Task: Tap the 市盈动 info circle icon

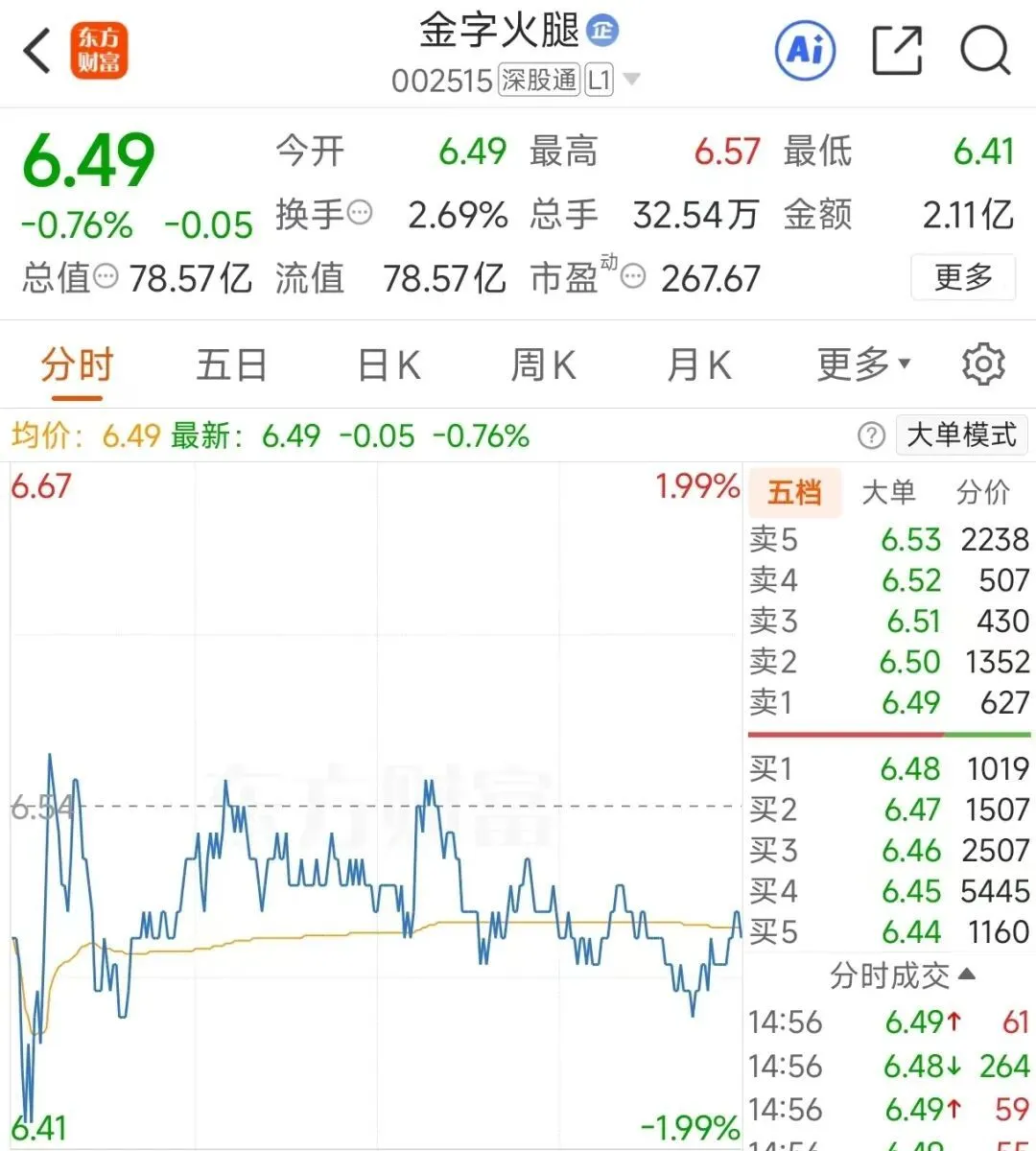Action: pos(632,277)
